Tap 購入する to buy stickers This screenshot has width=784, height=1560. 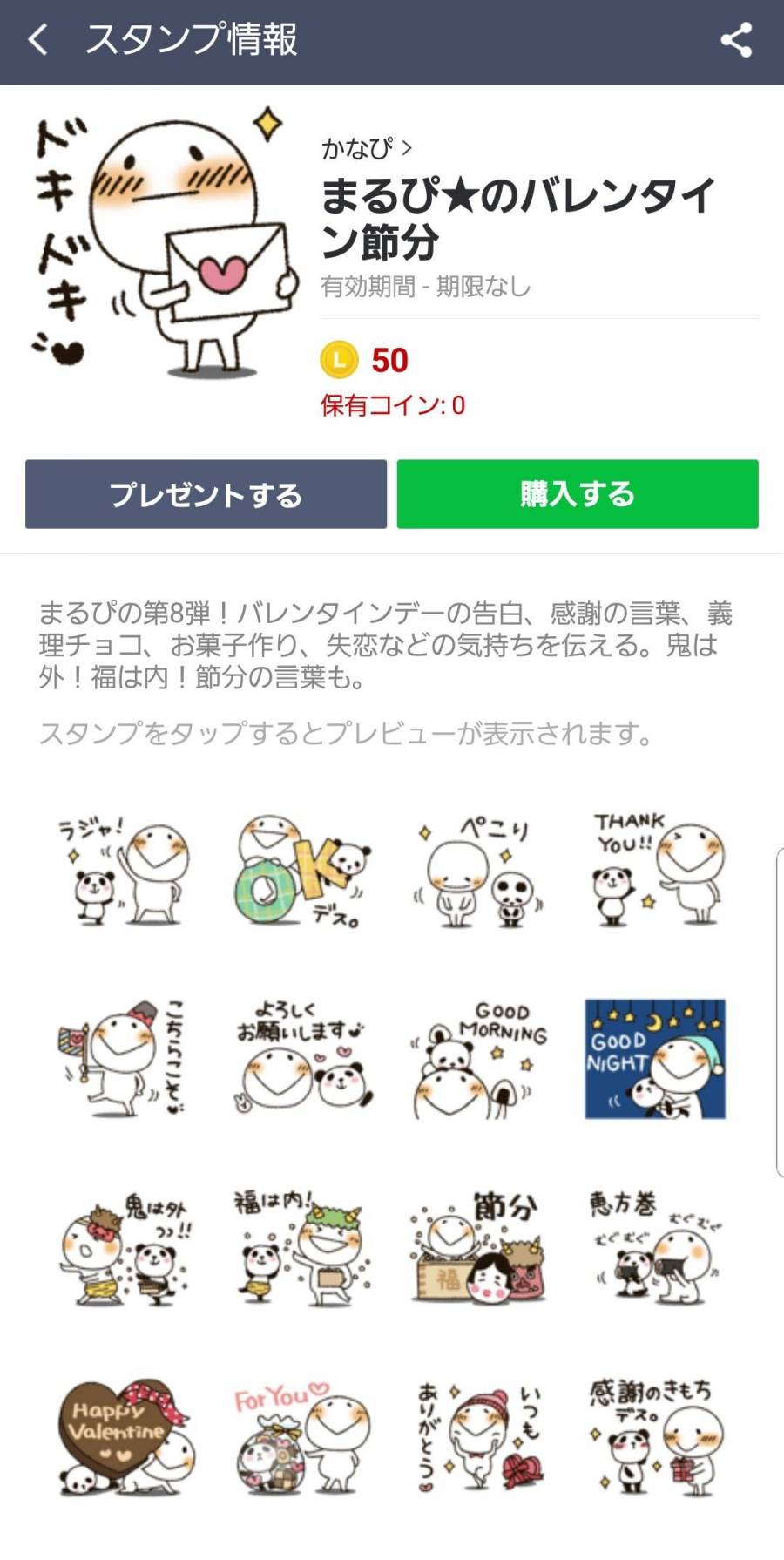coord(578,494)
